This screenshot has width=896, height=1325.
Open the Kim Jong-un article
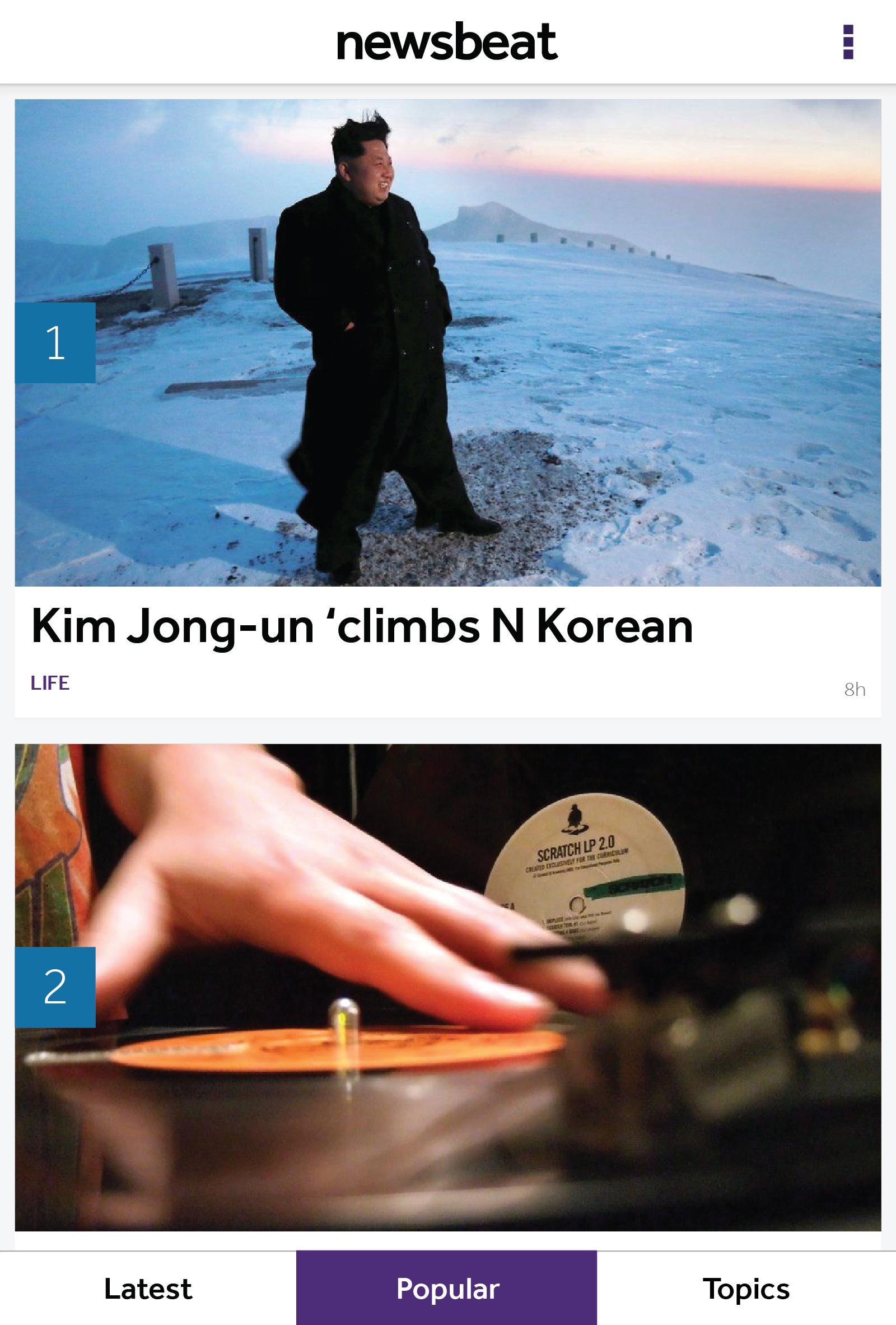(x=361, y=626)
